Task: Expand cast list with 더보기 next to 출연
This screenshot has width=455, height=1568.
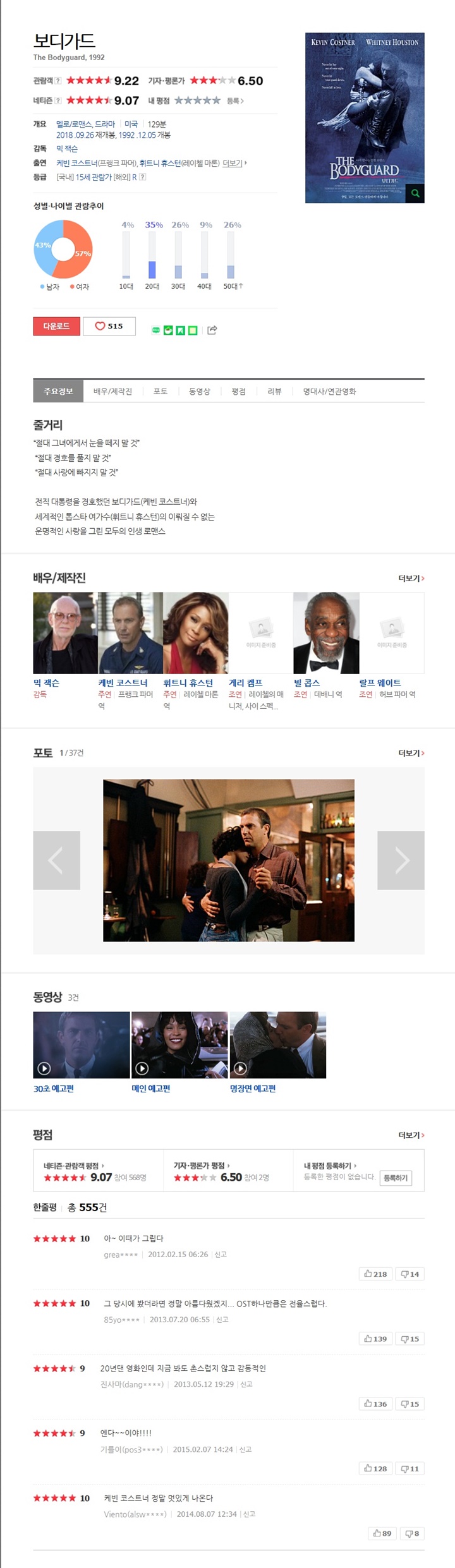Action: click(234, 163)
